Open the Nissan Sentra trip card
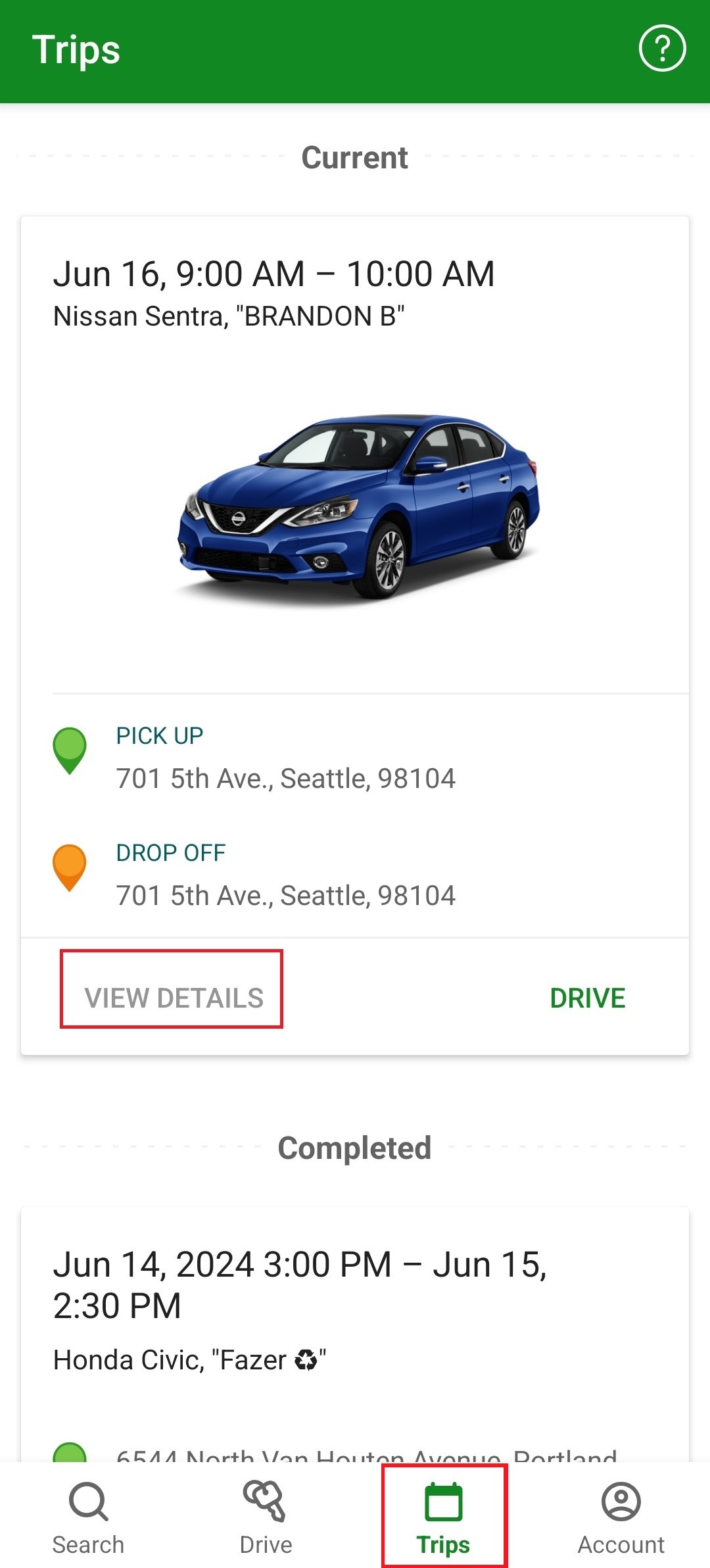 coord(355,500)
